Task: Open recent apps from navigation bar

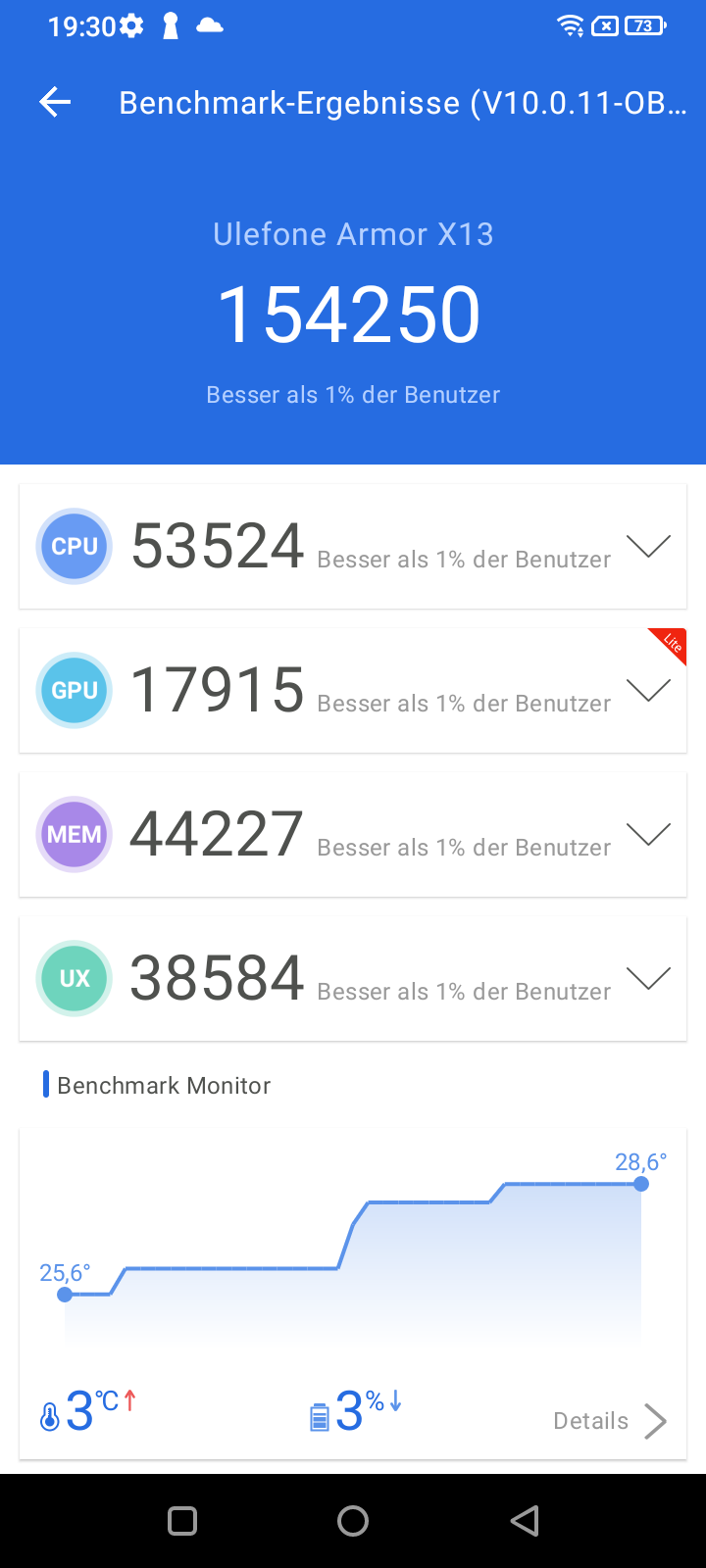Action: (x=182, y=1521)
